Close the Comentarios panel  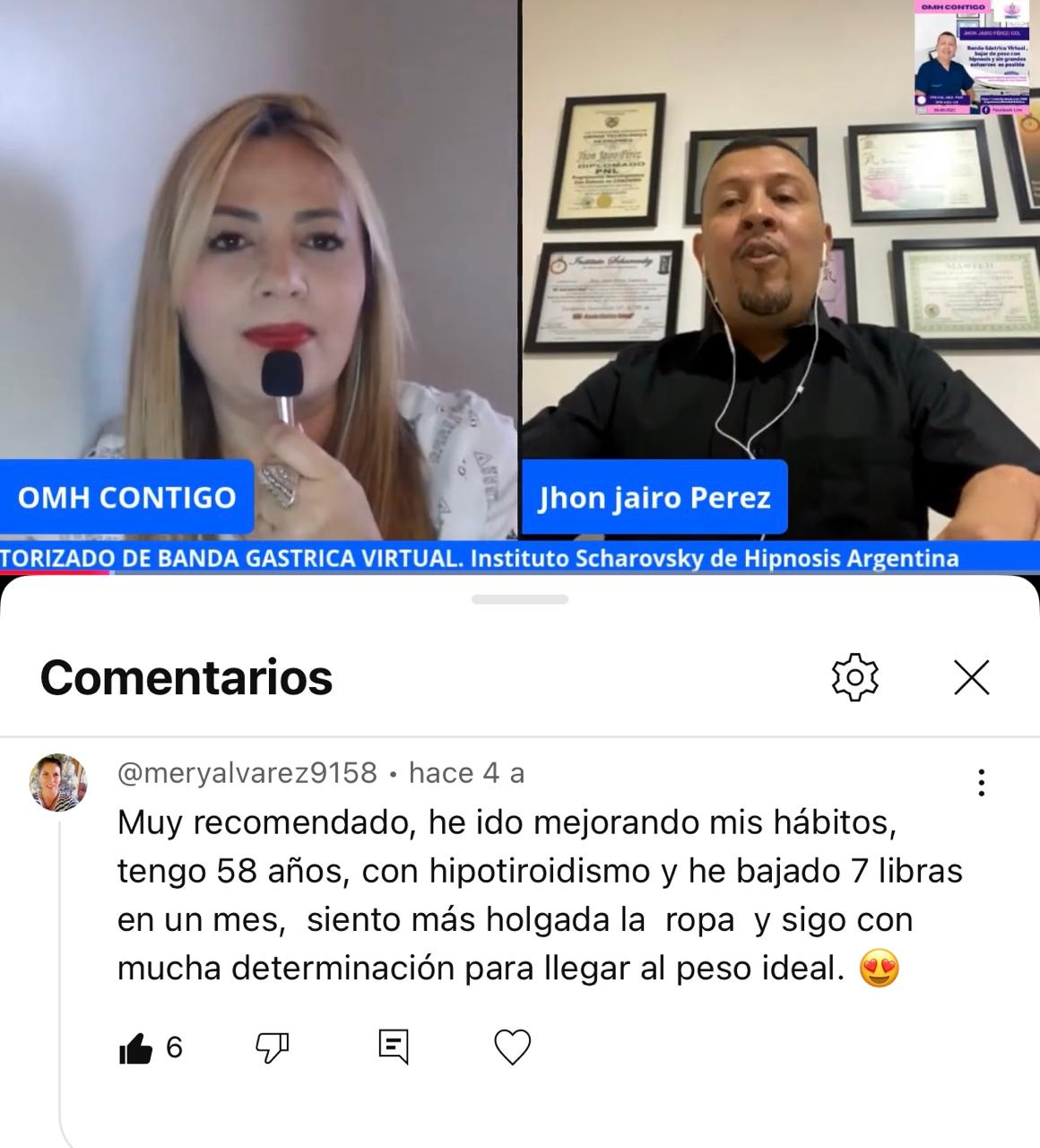click(971, 678)
